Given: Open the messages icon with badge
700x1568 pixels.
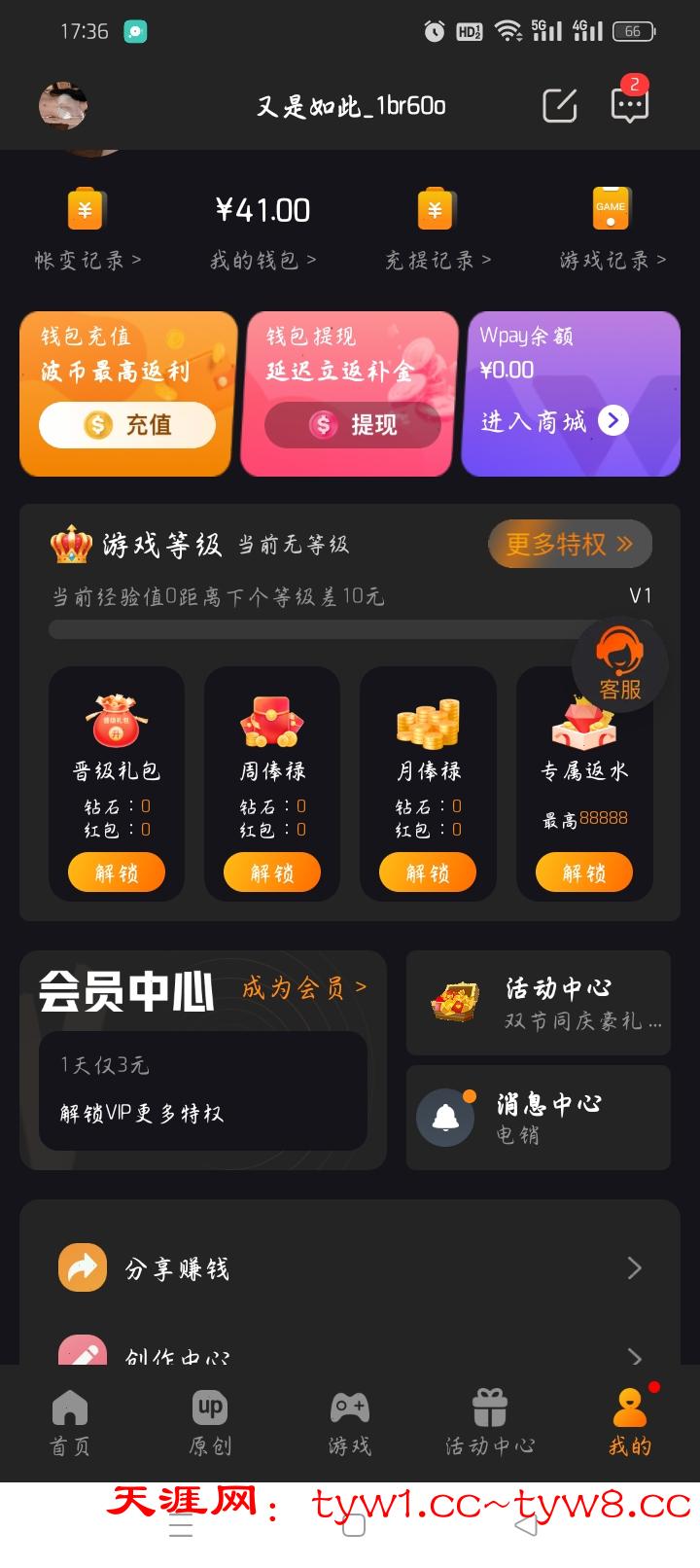Looking at the screenshot, I should 629,105.
